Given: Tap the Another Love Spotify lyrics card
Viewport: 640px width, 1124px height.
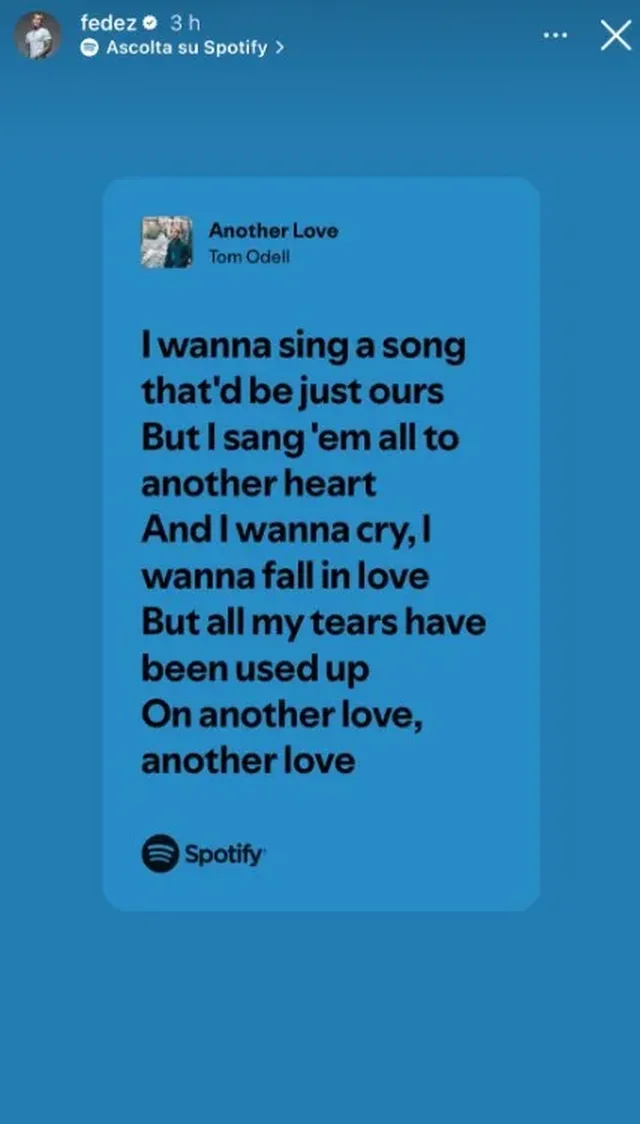Looking at the screenshot, I should pos(321,543).
